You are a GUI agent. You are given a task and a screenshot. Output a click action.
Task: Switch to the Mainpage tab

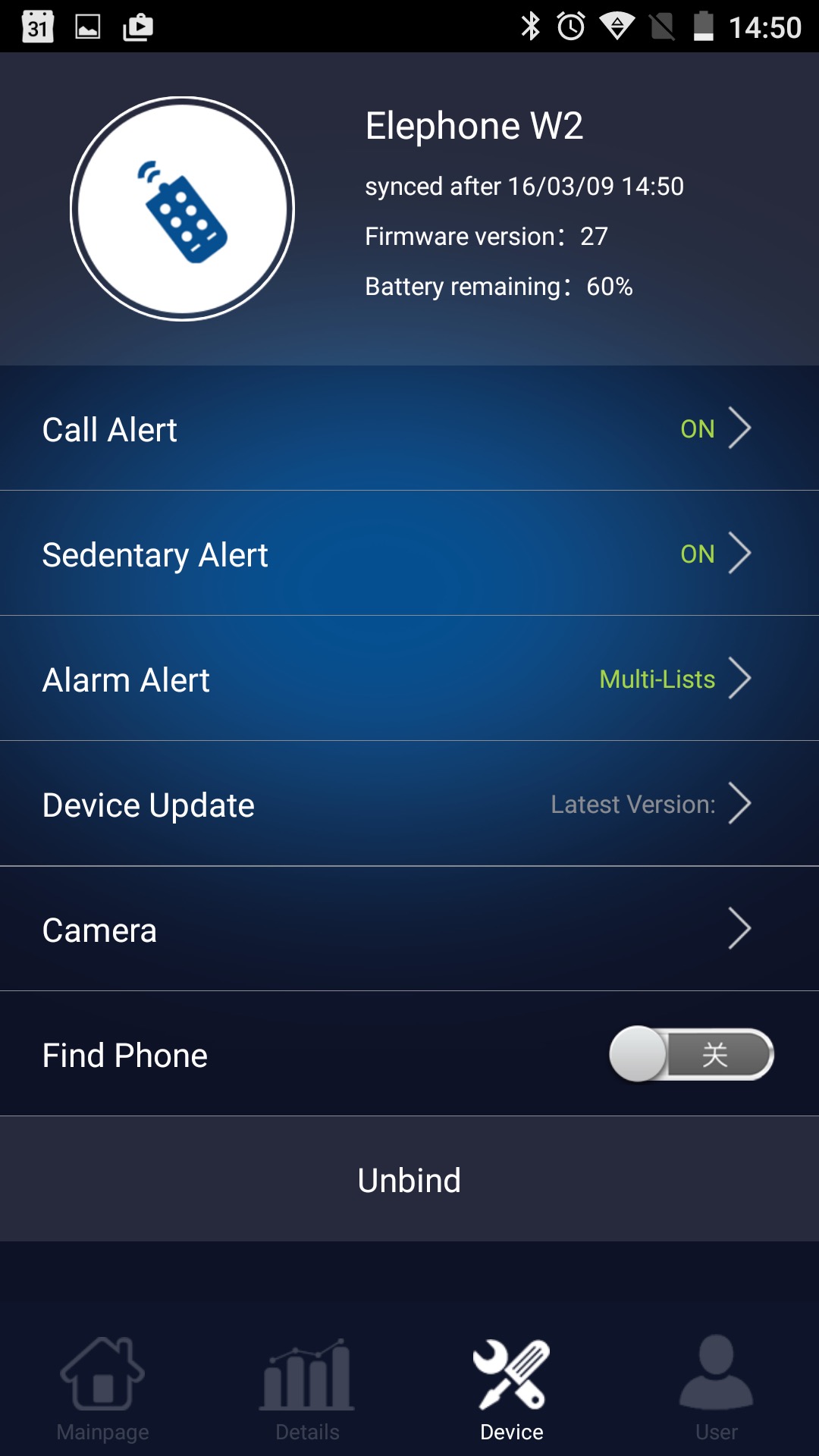coord(102,1389)
